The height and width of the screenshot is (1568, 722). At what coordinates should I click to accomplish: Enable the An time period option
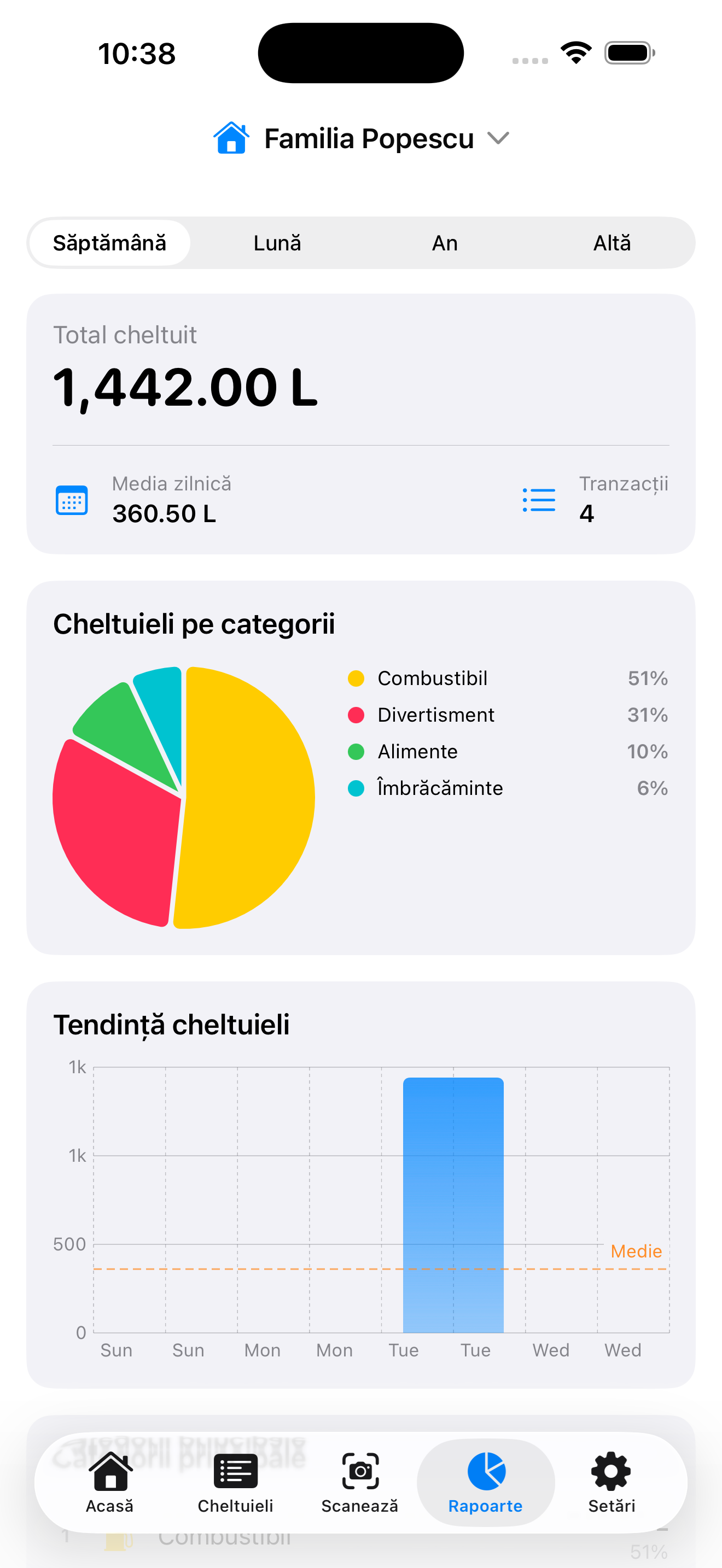pyautogui.click(x=444, y=242)
